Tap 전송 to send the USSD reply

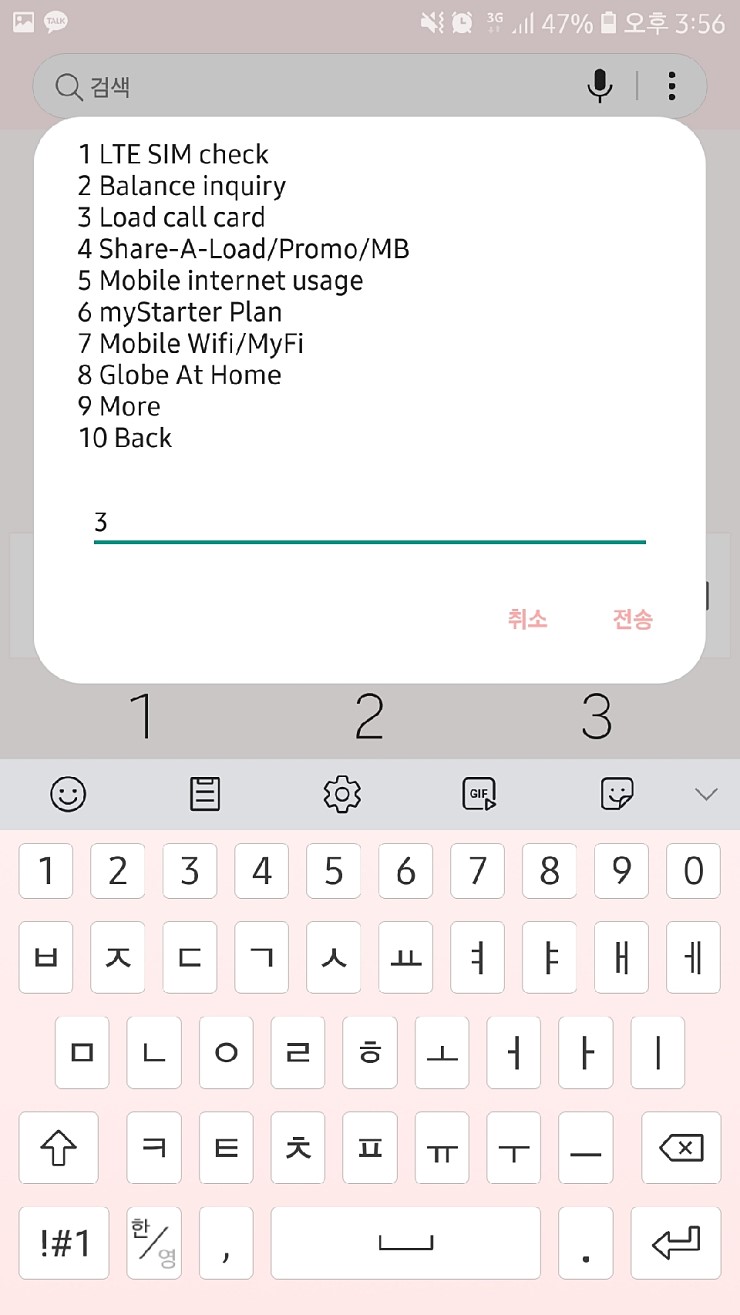point(632,620)
